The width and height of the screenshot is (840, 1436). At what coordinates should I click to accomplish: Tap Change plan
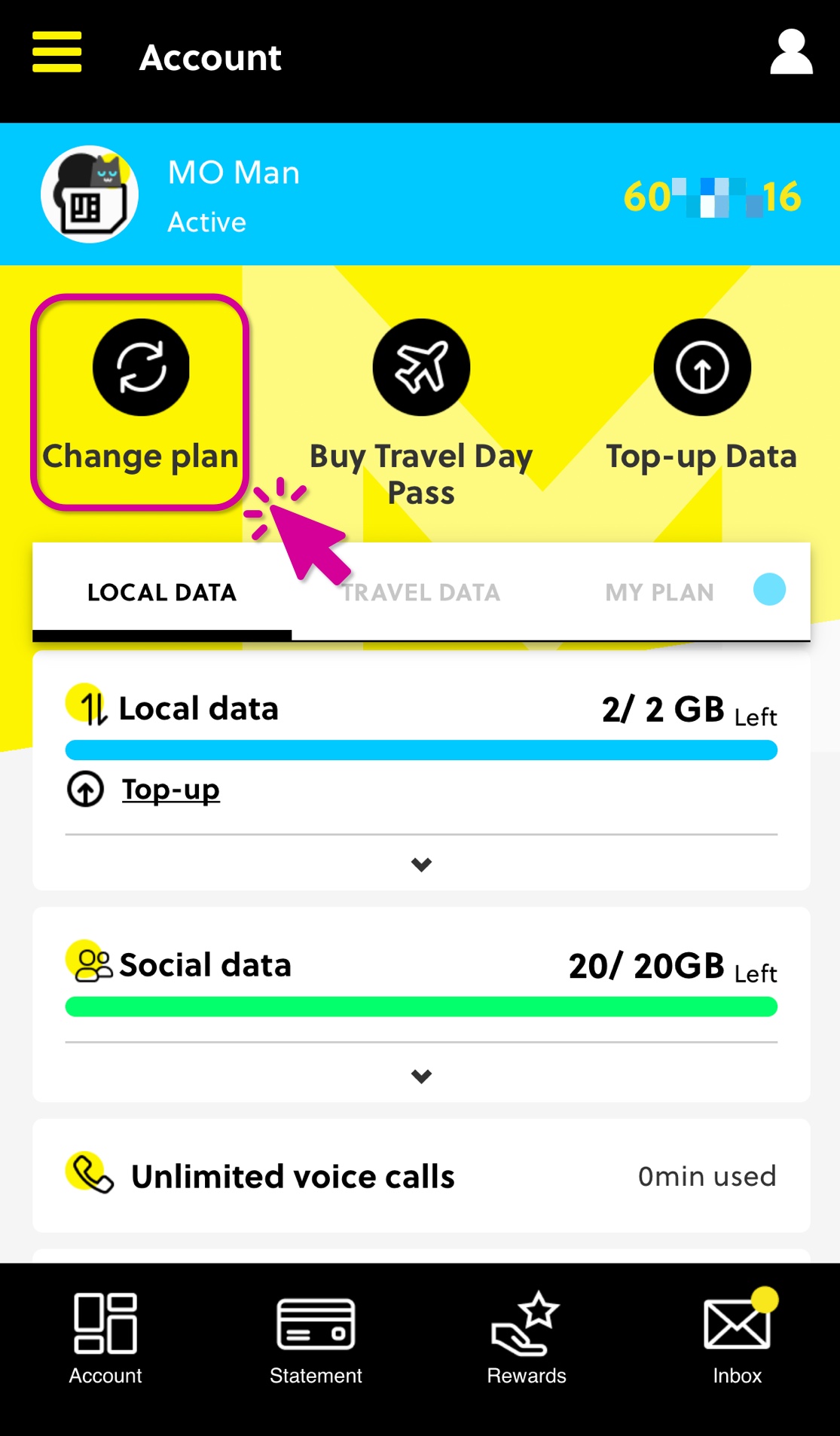coord(141,402)
